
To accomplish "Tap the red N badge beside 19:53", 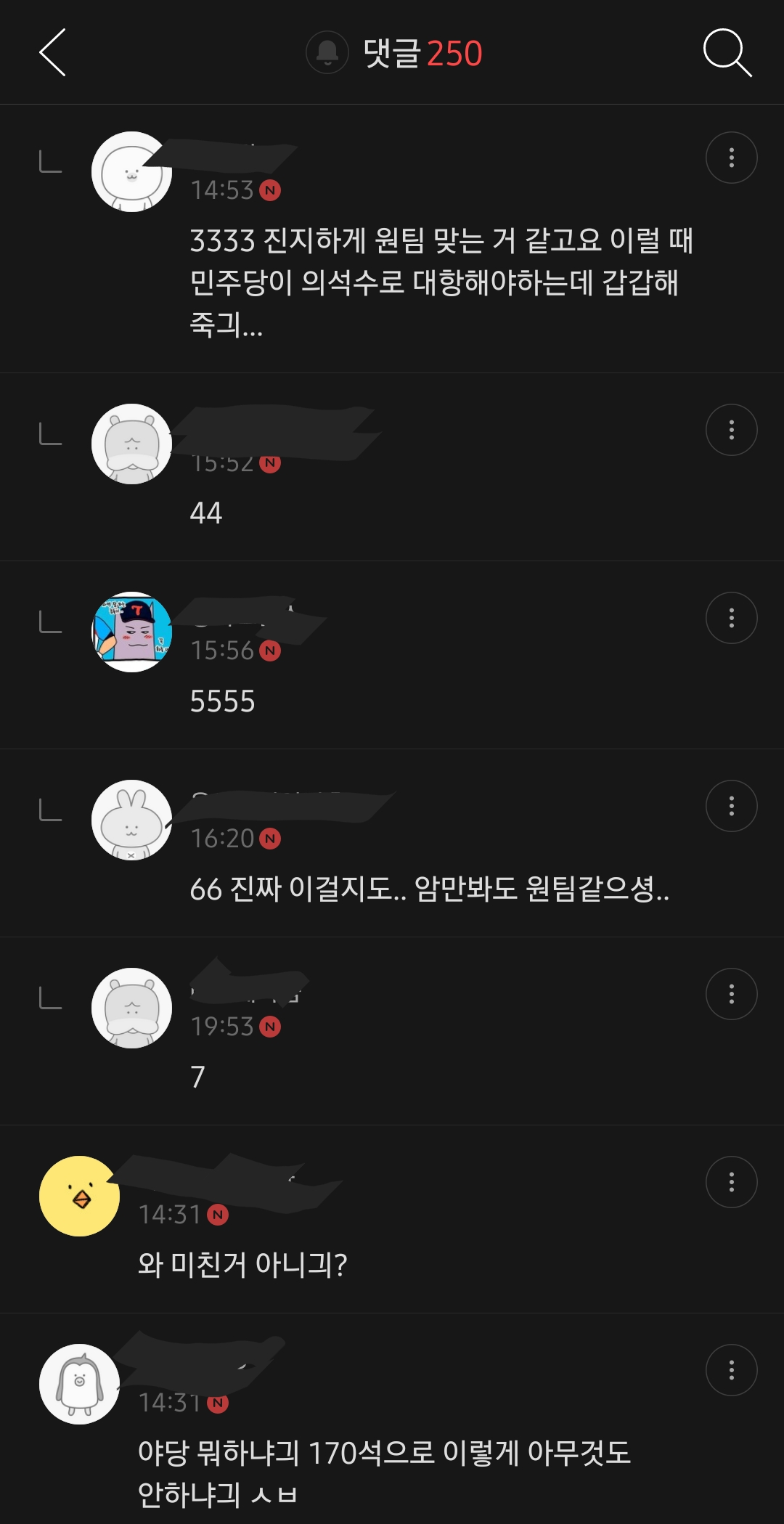I will point(269,1027).
